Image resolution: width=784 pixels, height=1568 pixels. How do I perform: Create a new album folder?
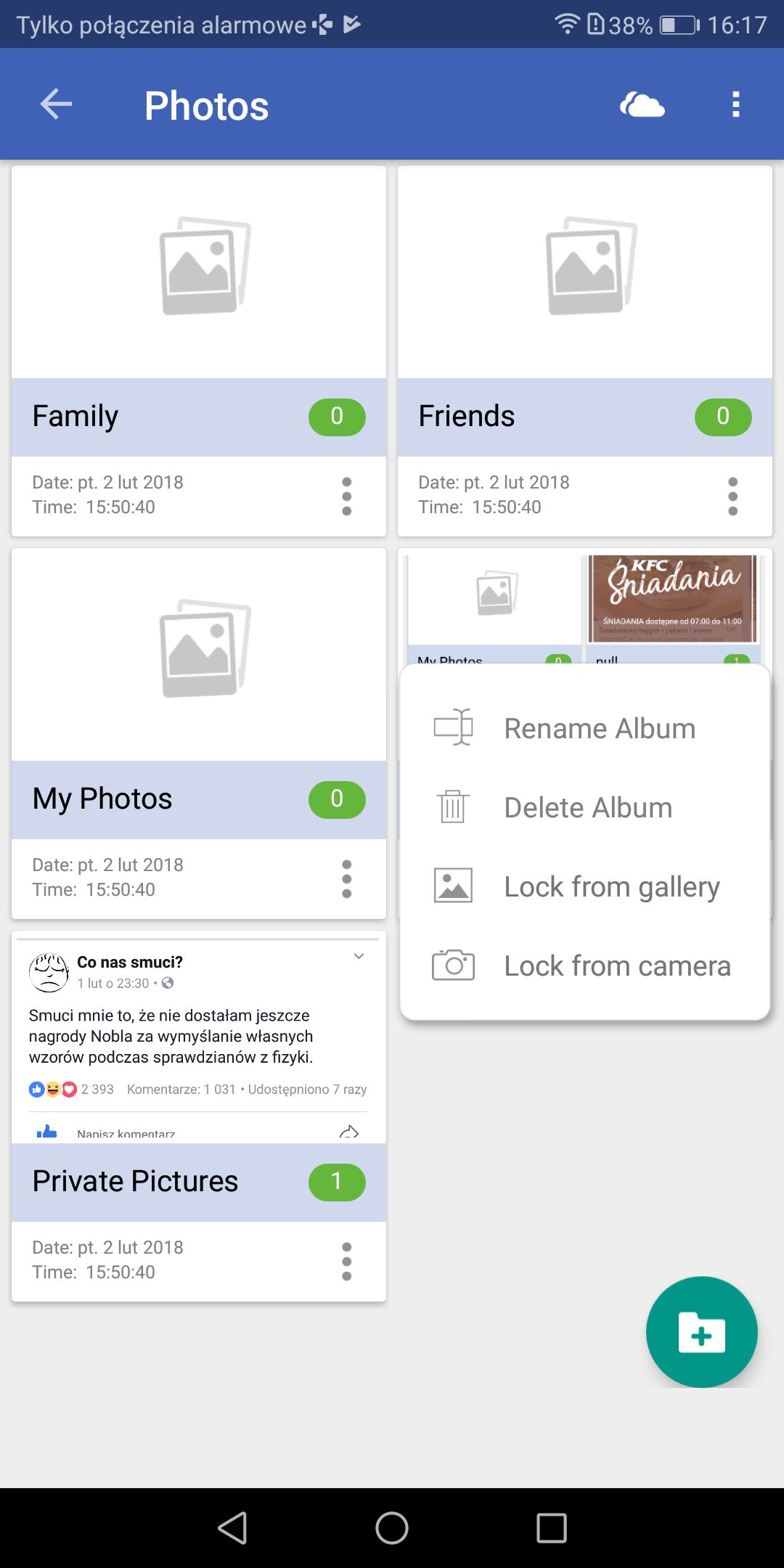coord(702,1332)
